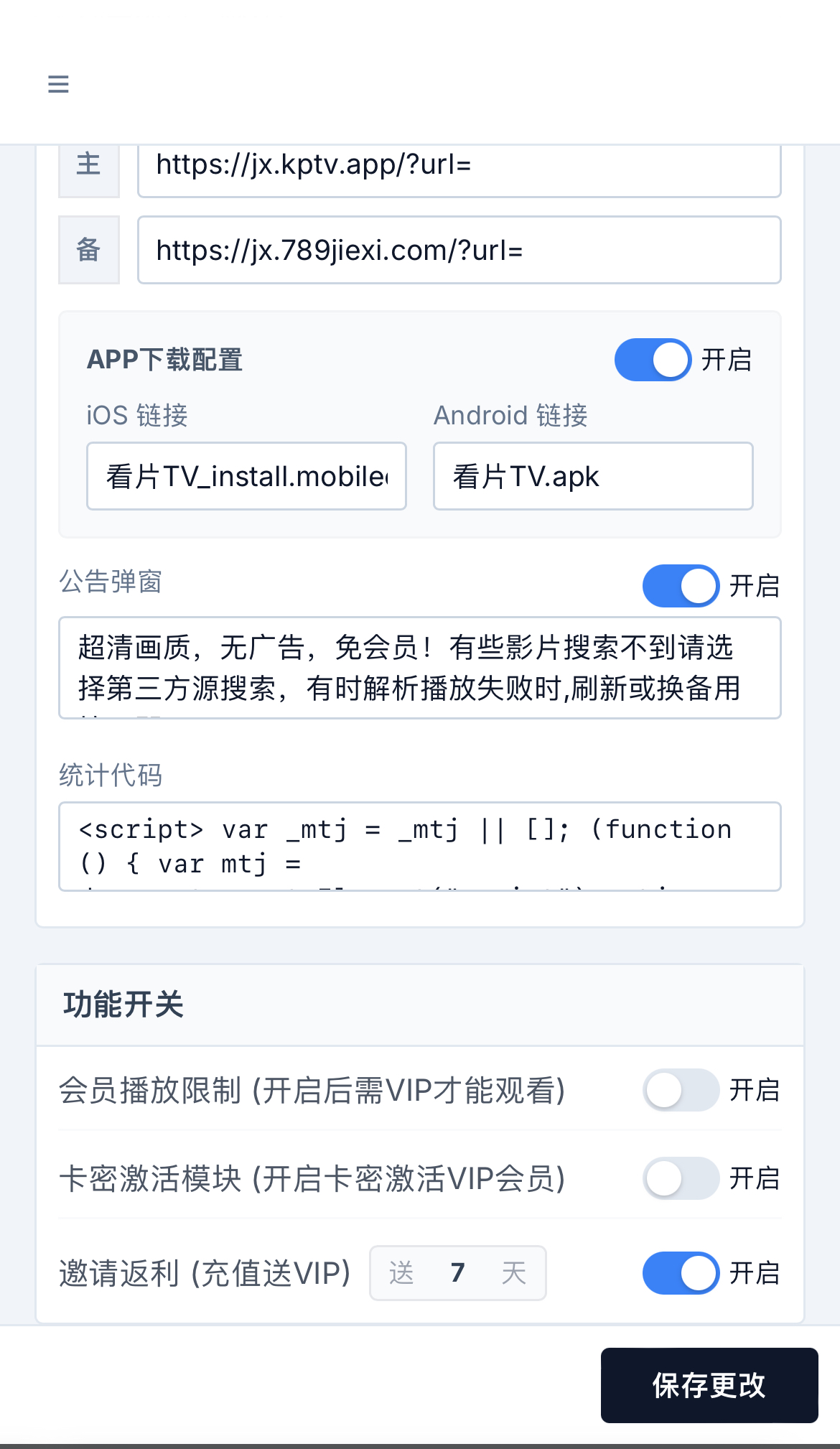Edit the announcement popup text area
The image size is (840, 1449).
tap(420, 668)
